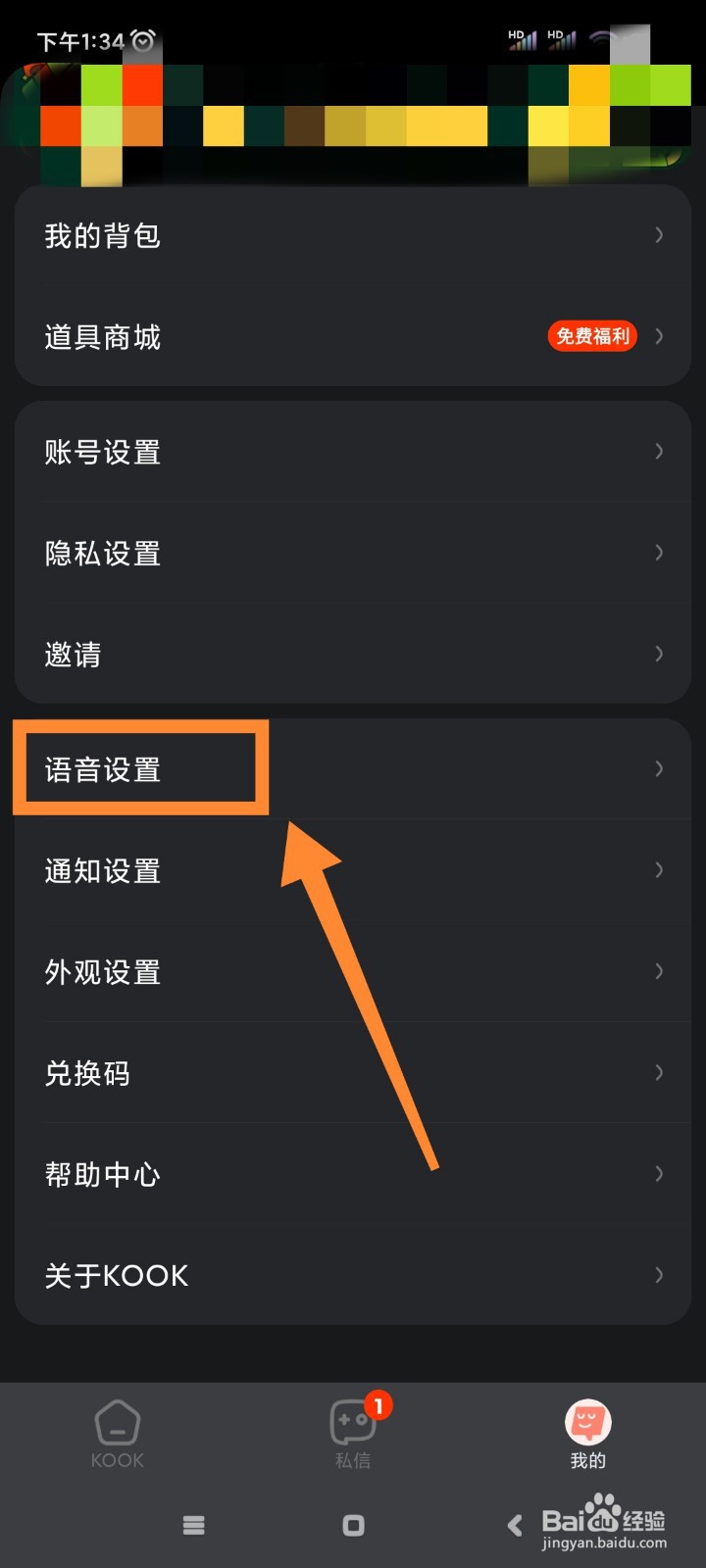Expand the chevron next to 账号设置
Viewport: 706px width, 1568px height.
pos(658,452)
